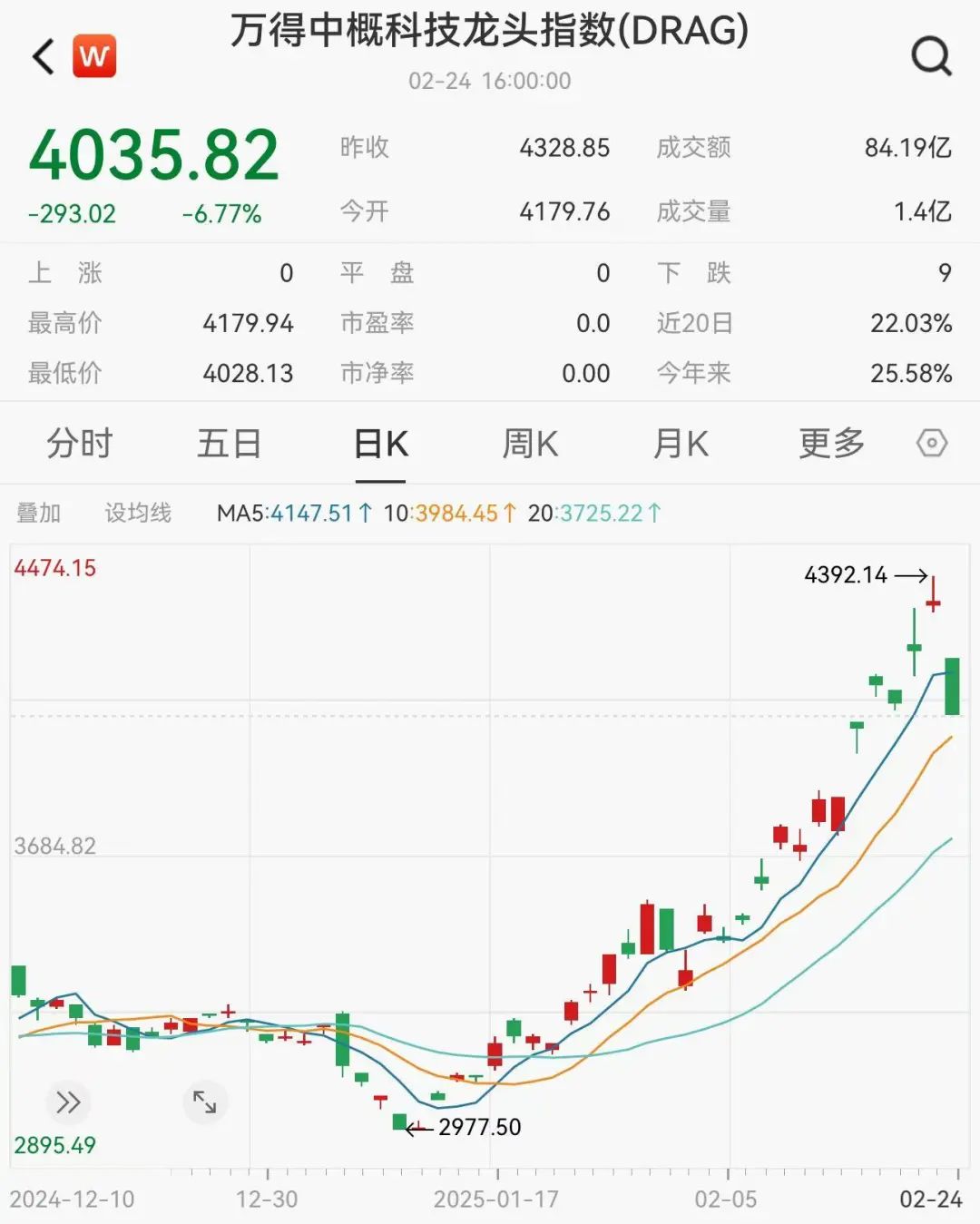Open 设均线 moving average settings
Screen dimensions: 980x1224
click(x=138, y=514)
